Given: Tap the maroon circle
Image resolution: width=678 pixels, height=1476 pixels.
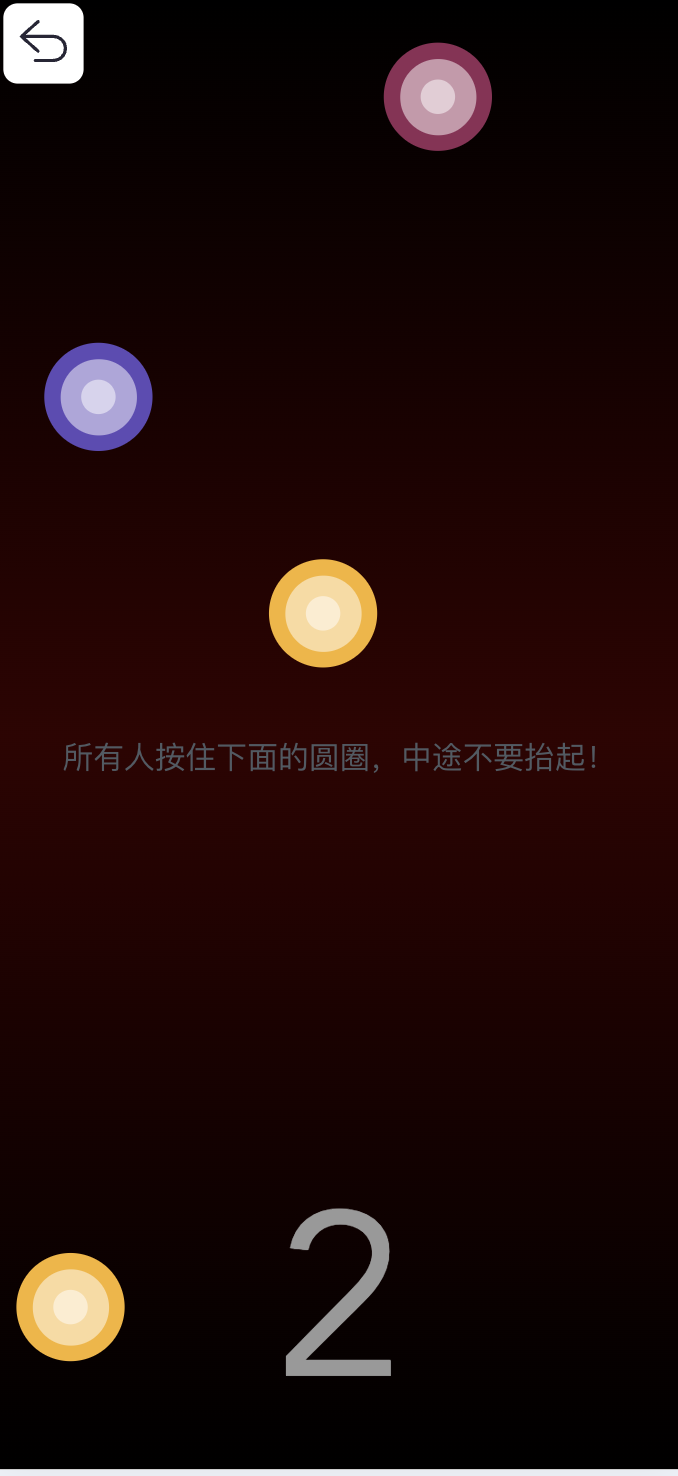Looking at the screenshot, I should pyautogui.click(x=438, y=97).
